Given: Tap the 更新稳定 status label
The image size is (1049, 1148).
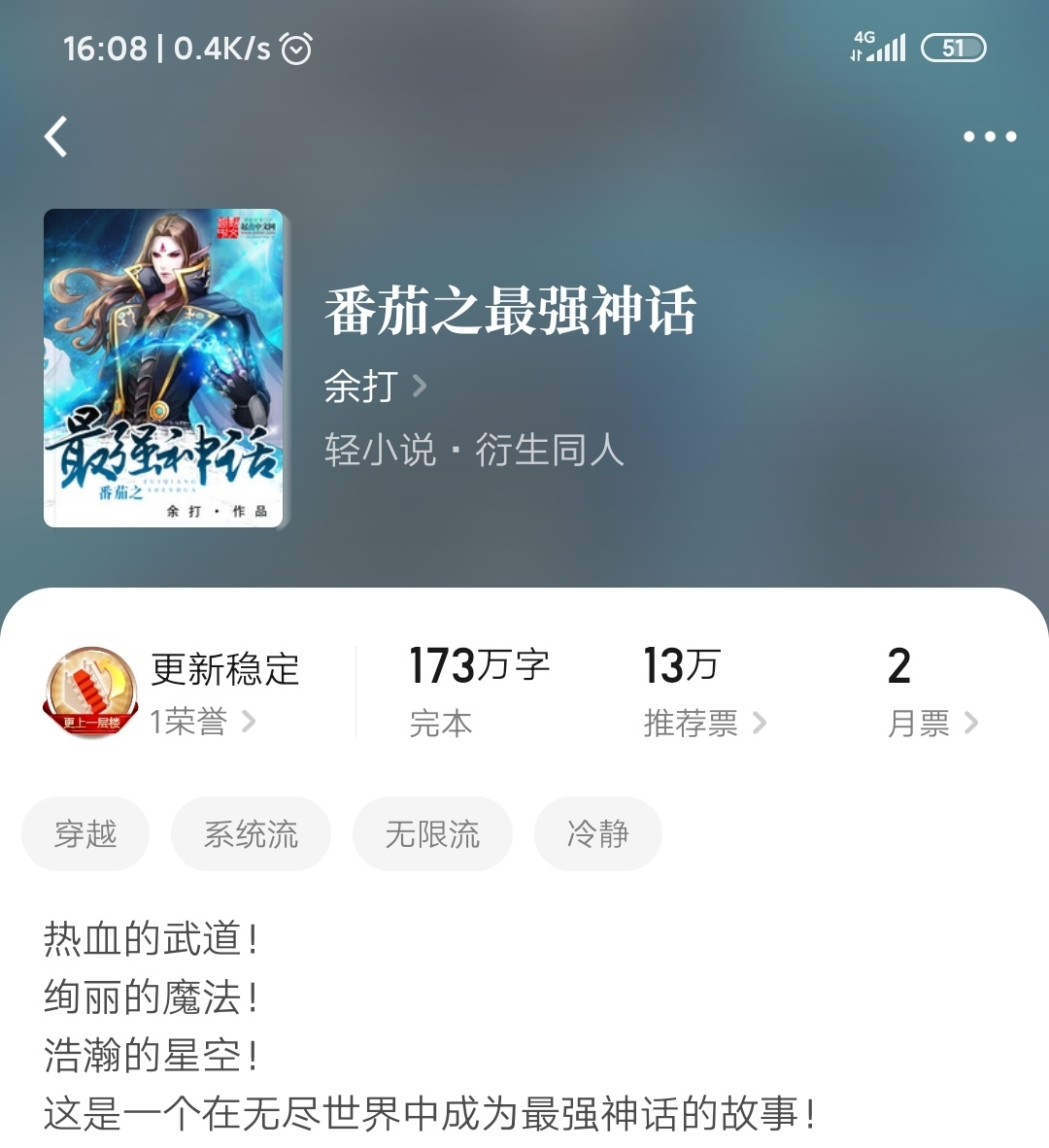Looking at the screenshot, I should point(225,670).
